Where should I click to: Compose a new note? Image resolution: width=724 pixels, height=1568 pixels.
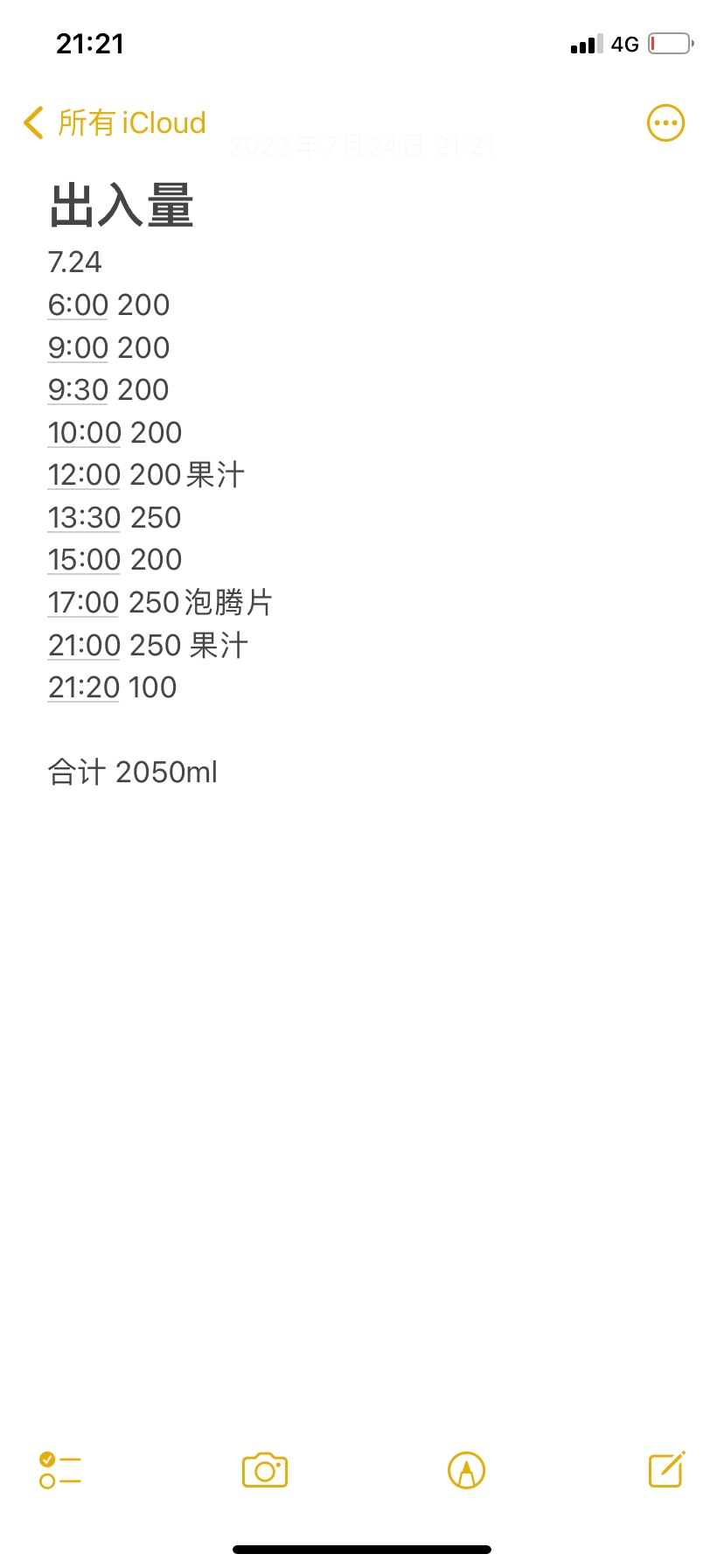666,1470
